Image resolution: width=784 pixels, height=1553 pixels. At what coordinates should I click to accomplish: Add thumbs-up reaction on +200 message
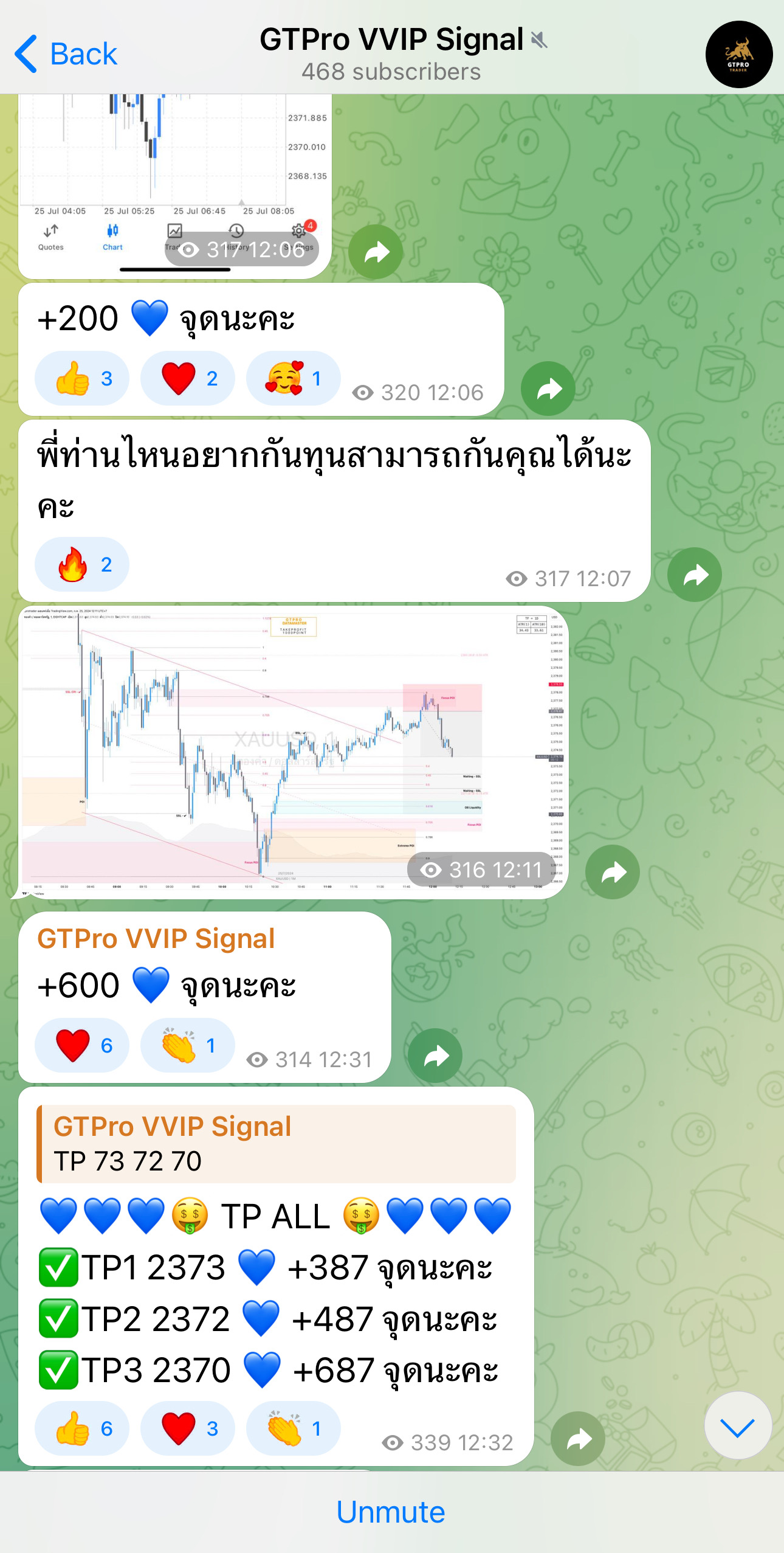(x=82, y=378)
